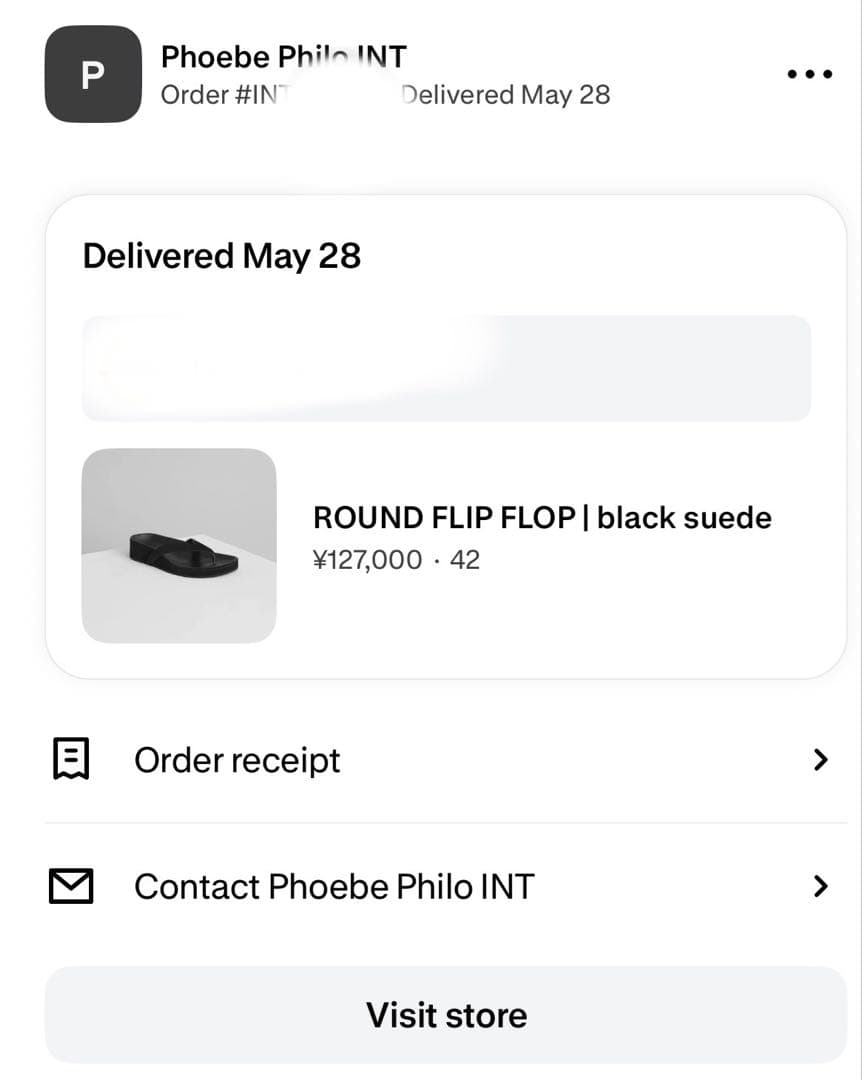Tap the Visit store button
Viewport: 862px width, 1080px height.
(x=446, y=1015)
